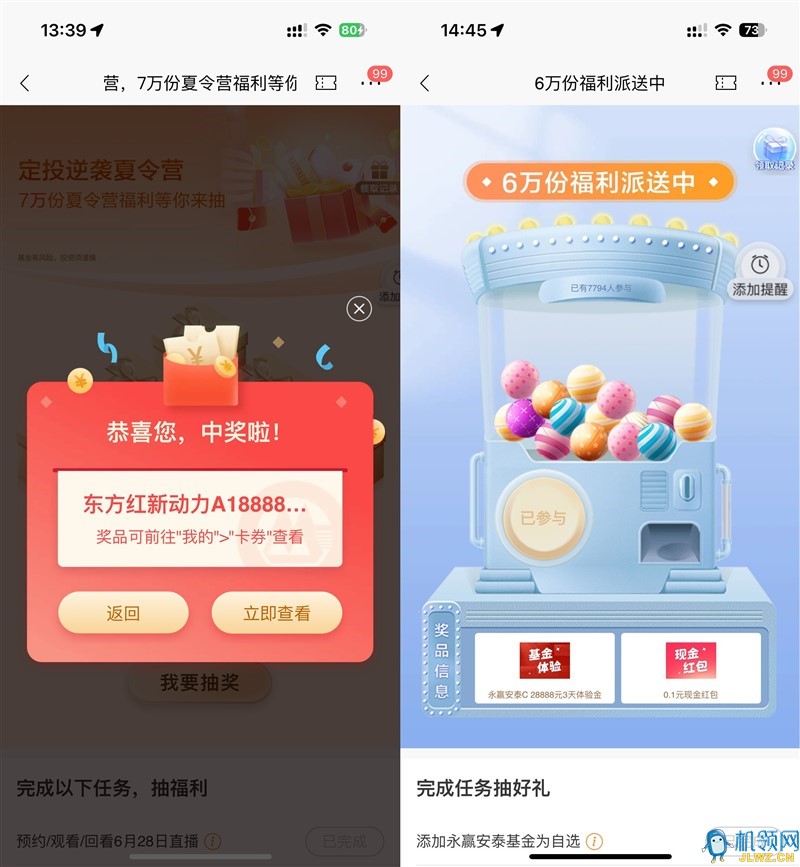Image resolution: width=800 pixels, height=867 pixels.
Task: Go back from the 6万份福利派送中 page
Action: 425,84
